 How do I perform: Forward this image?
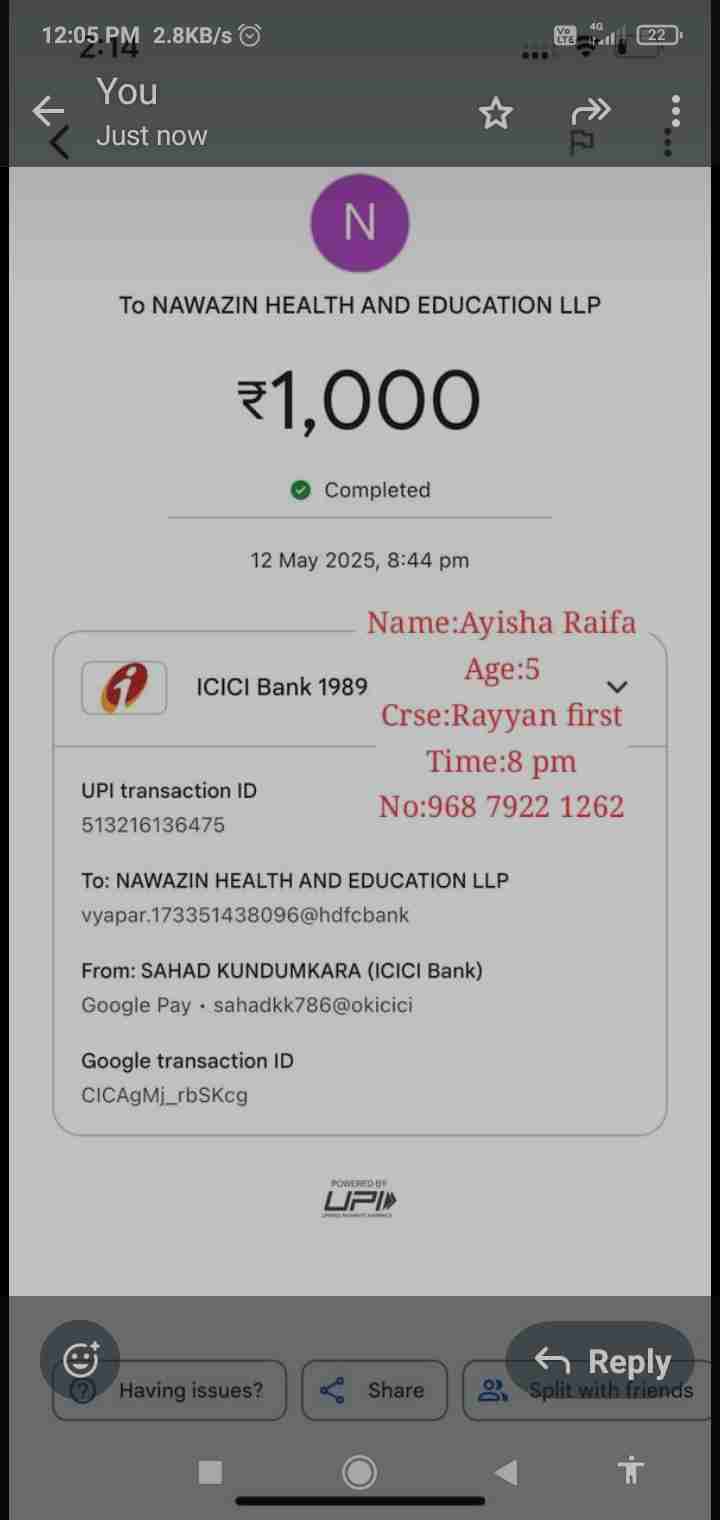point(590,110)
